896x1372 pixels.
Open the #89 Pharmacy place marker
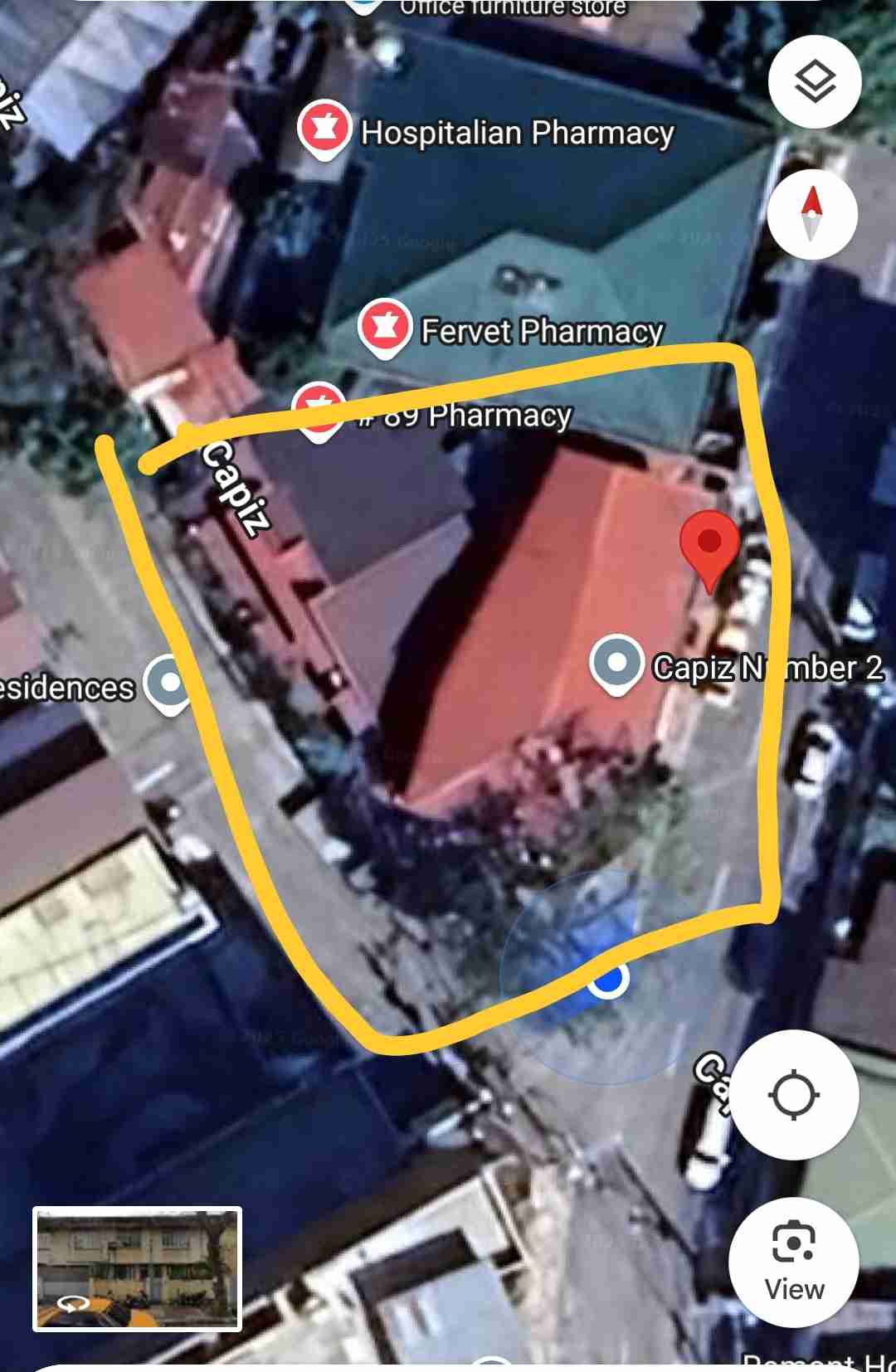click(319, 409)
